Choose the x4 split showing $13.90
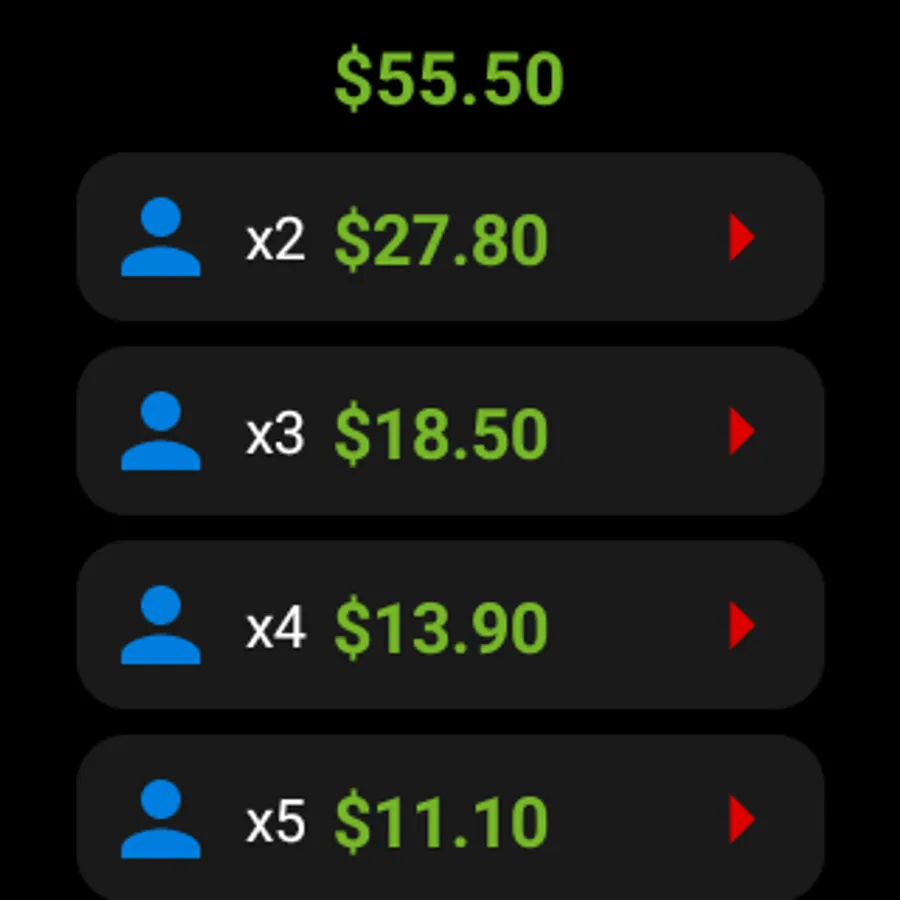 tap(450, 626)
